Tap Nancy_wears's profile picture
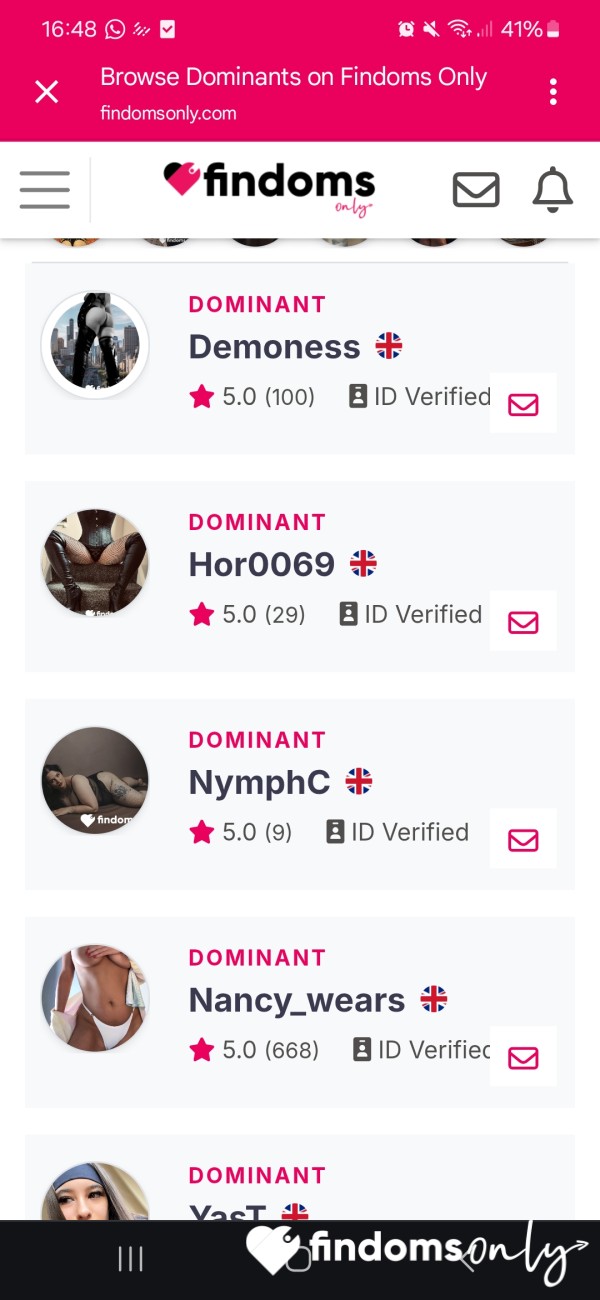Viewport: 600px width, 1300px height. [x=95, y=999]
